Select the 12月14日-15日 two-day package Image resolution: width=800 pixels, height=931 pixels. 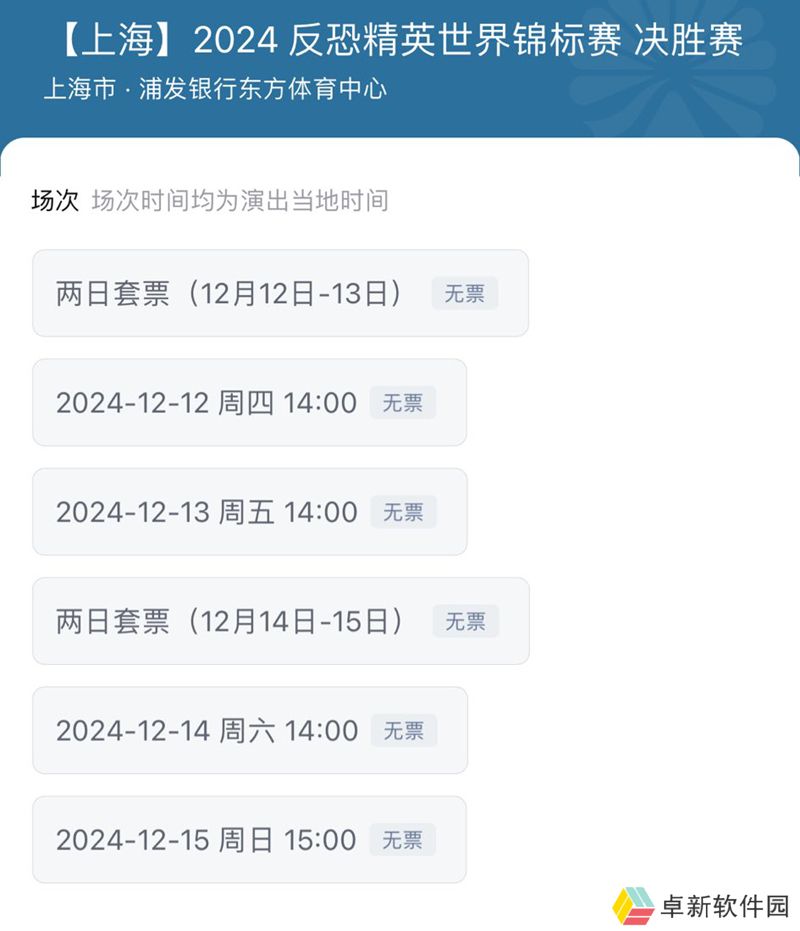(280, 621)
